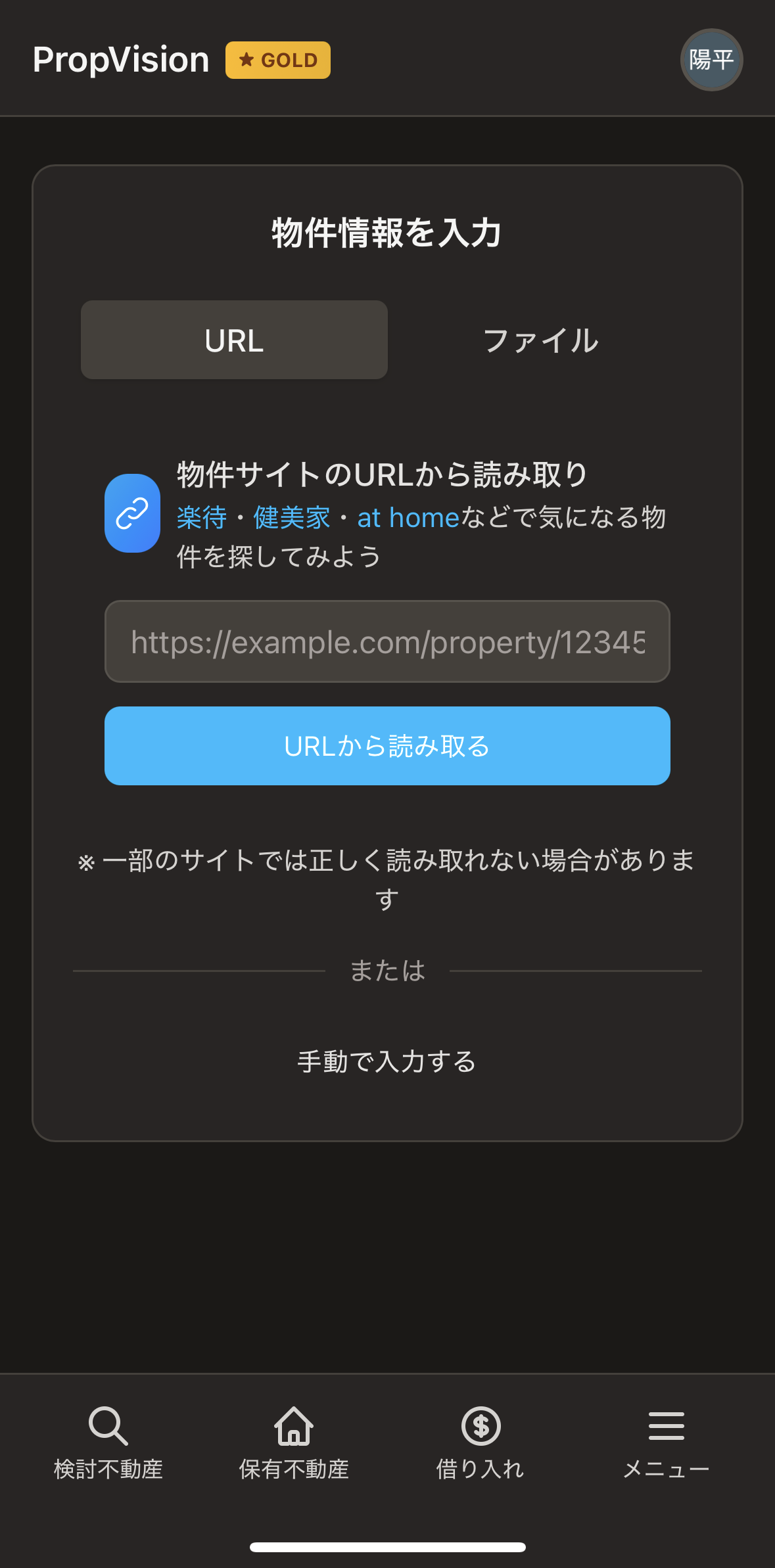This screenshot has height=1568, width=775.
Task: Focus the property URL input field
Action: 387,641
